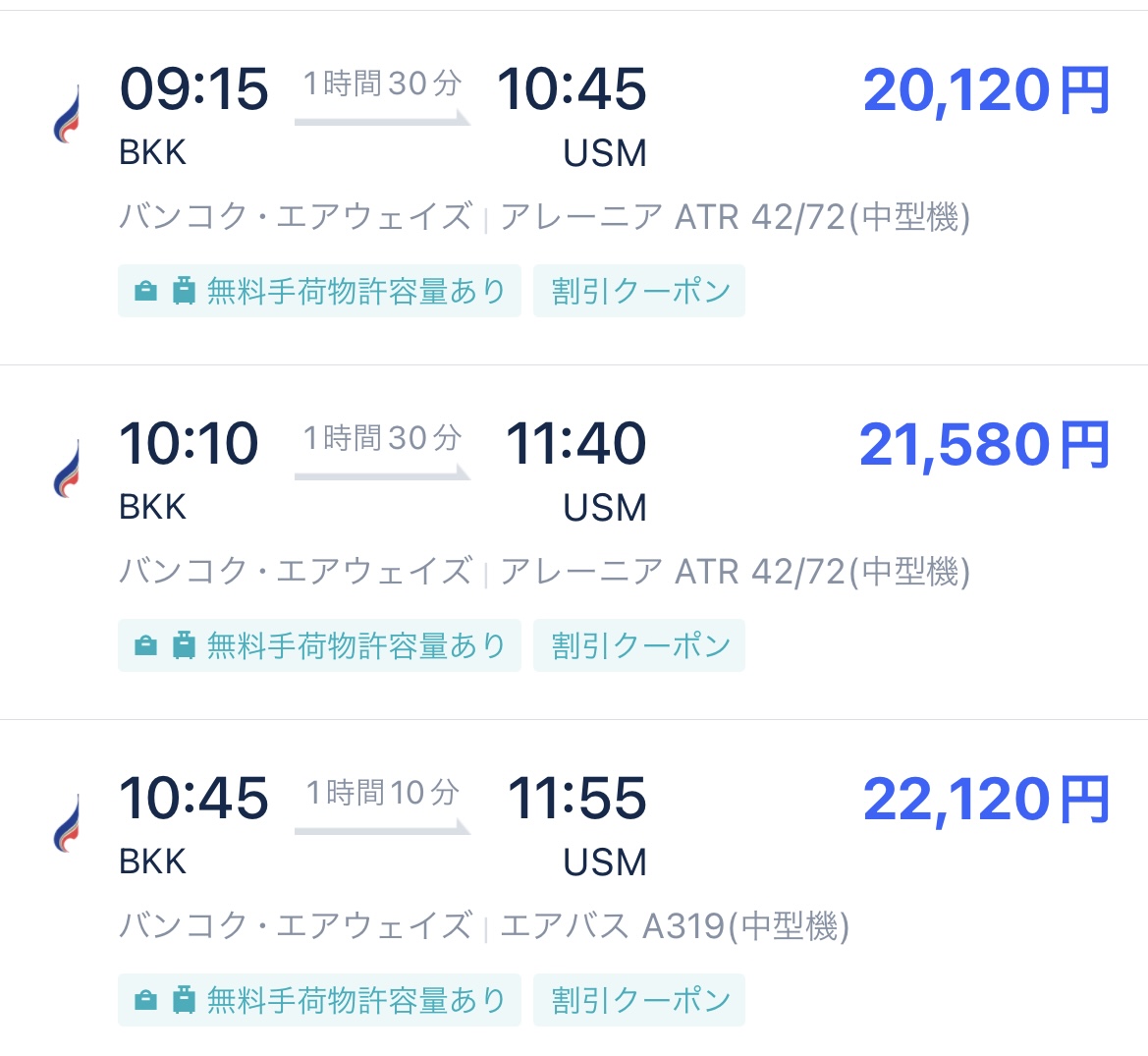This screenshot has height=1056, width=1148.
Task: Open 割引クーポン chip on the 22,120円 flight
Action: pyautogui.click(x=639, y=1000)
